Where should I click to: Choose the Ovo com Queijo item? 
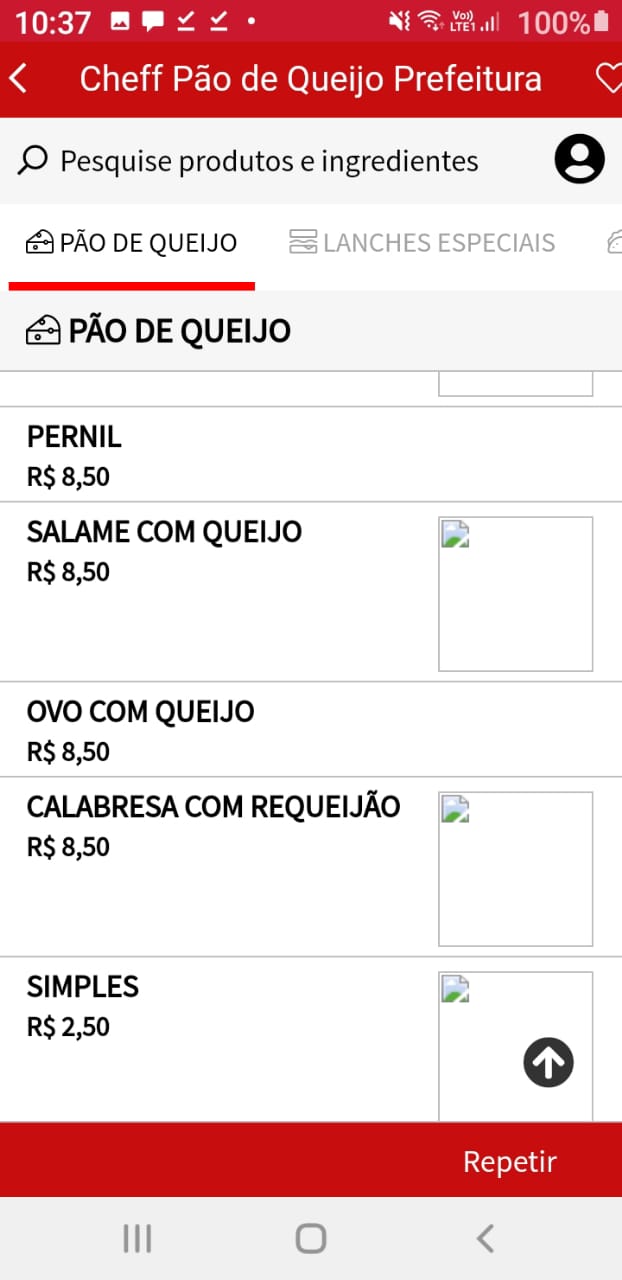coord(311,730)
